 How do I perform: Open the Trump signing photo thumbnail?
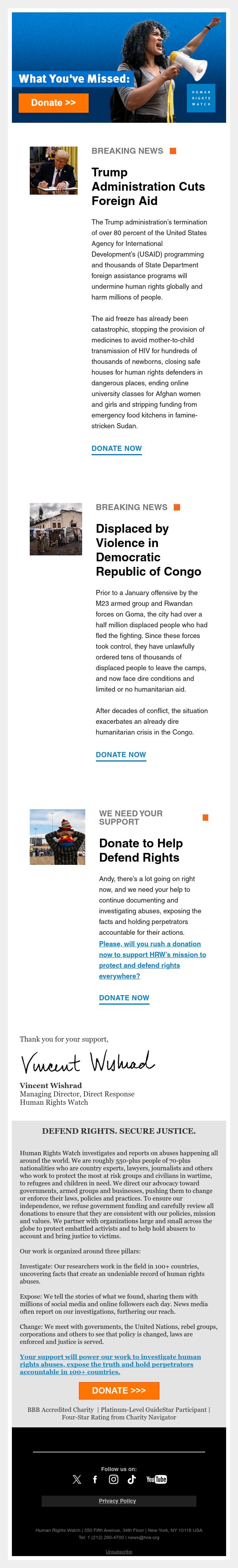(x=54, y=170)
